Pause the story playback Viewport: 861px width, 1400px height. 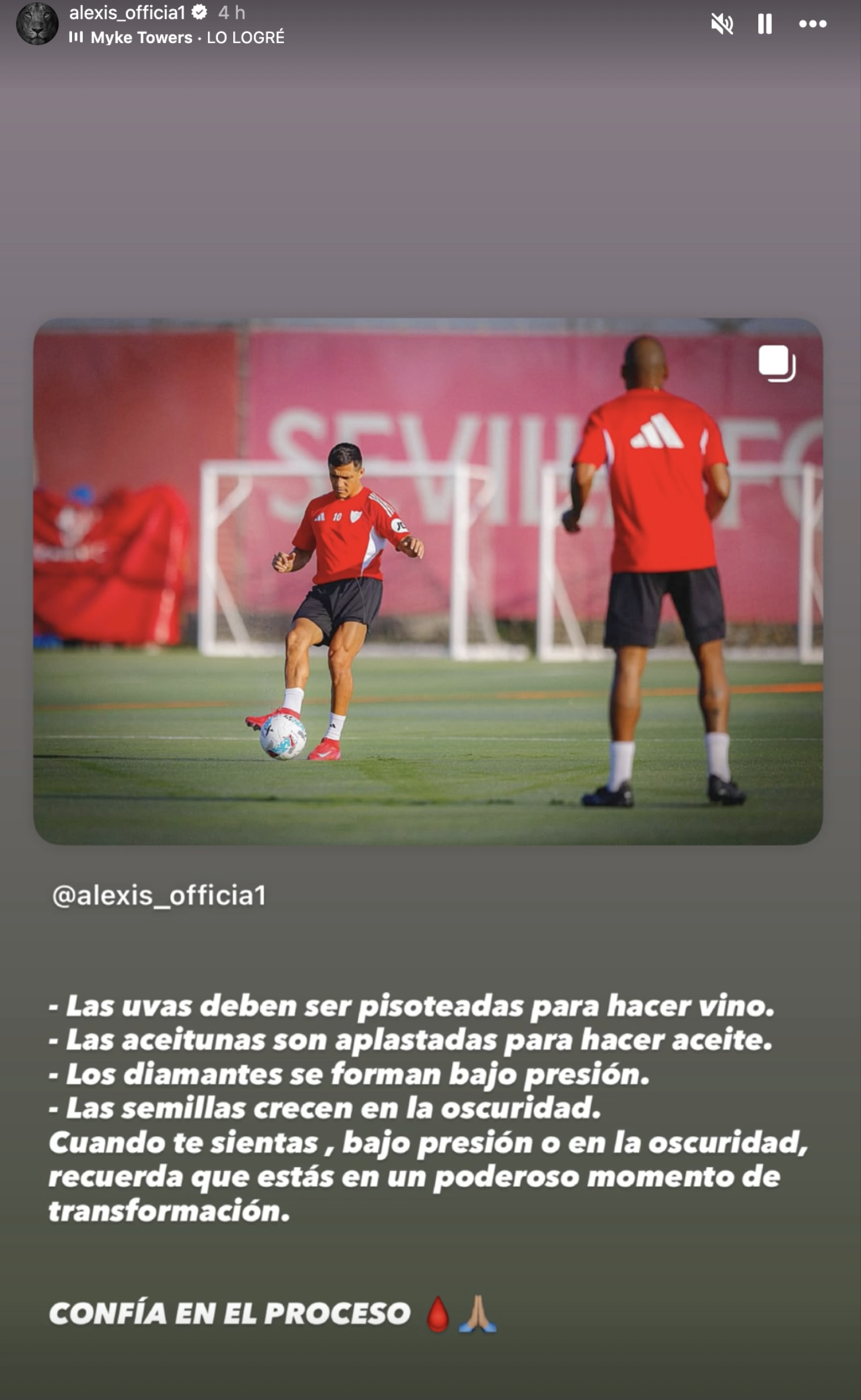point(765,24)
